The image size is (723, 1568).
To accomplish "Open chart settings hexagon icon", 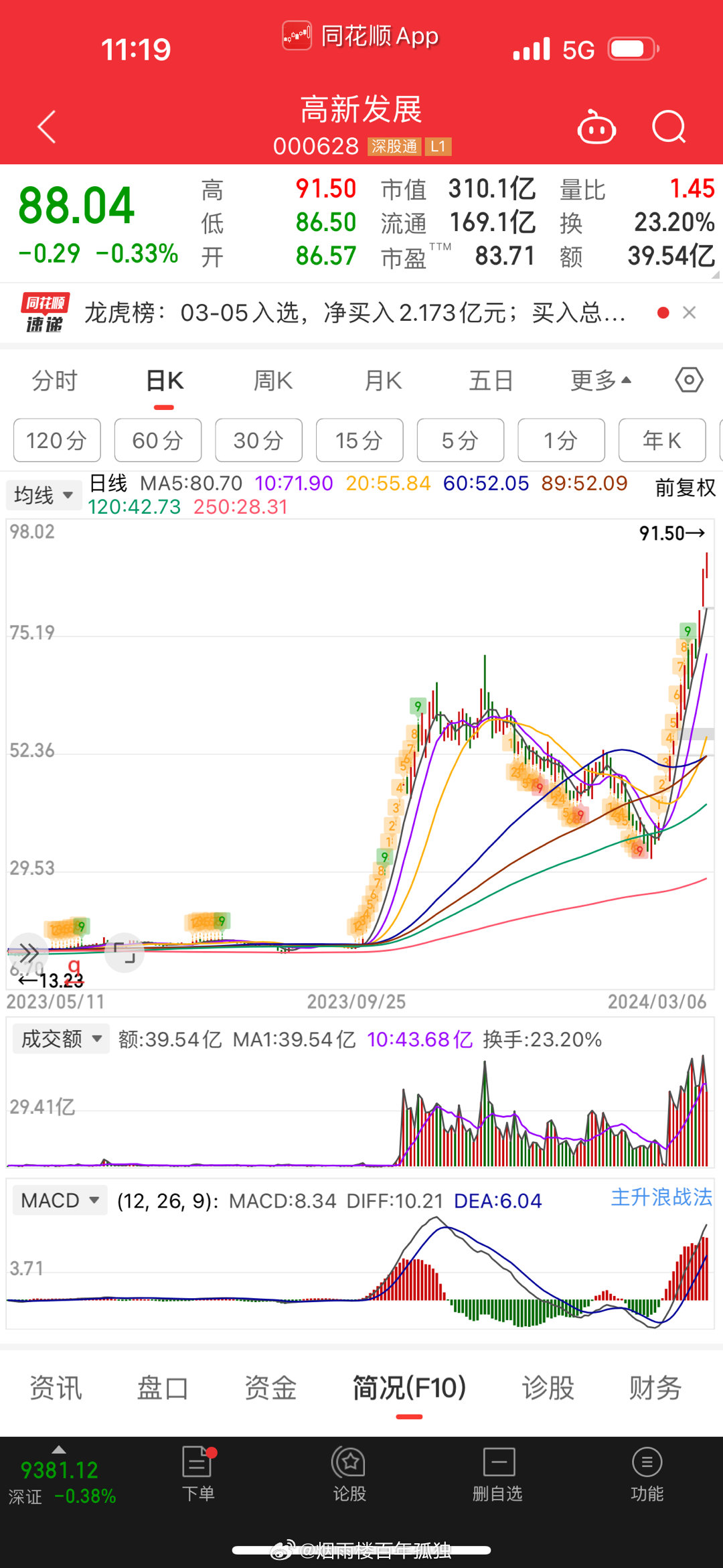I will (689, 380).
